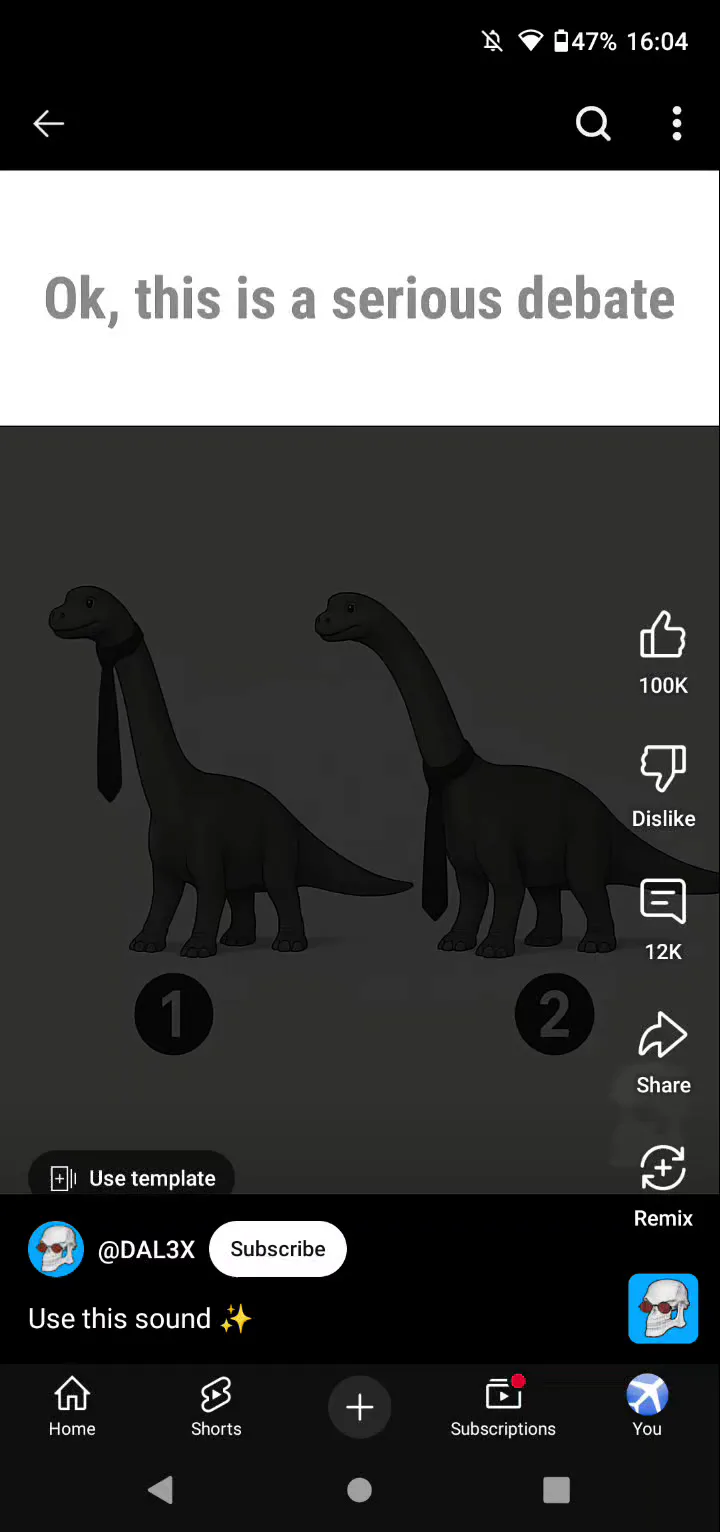Open @DAL3X channel name
This screenshot has width=720, height=1532.
pos(146,1249)
